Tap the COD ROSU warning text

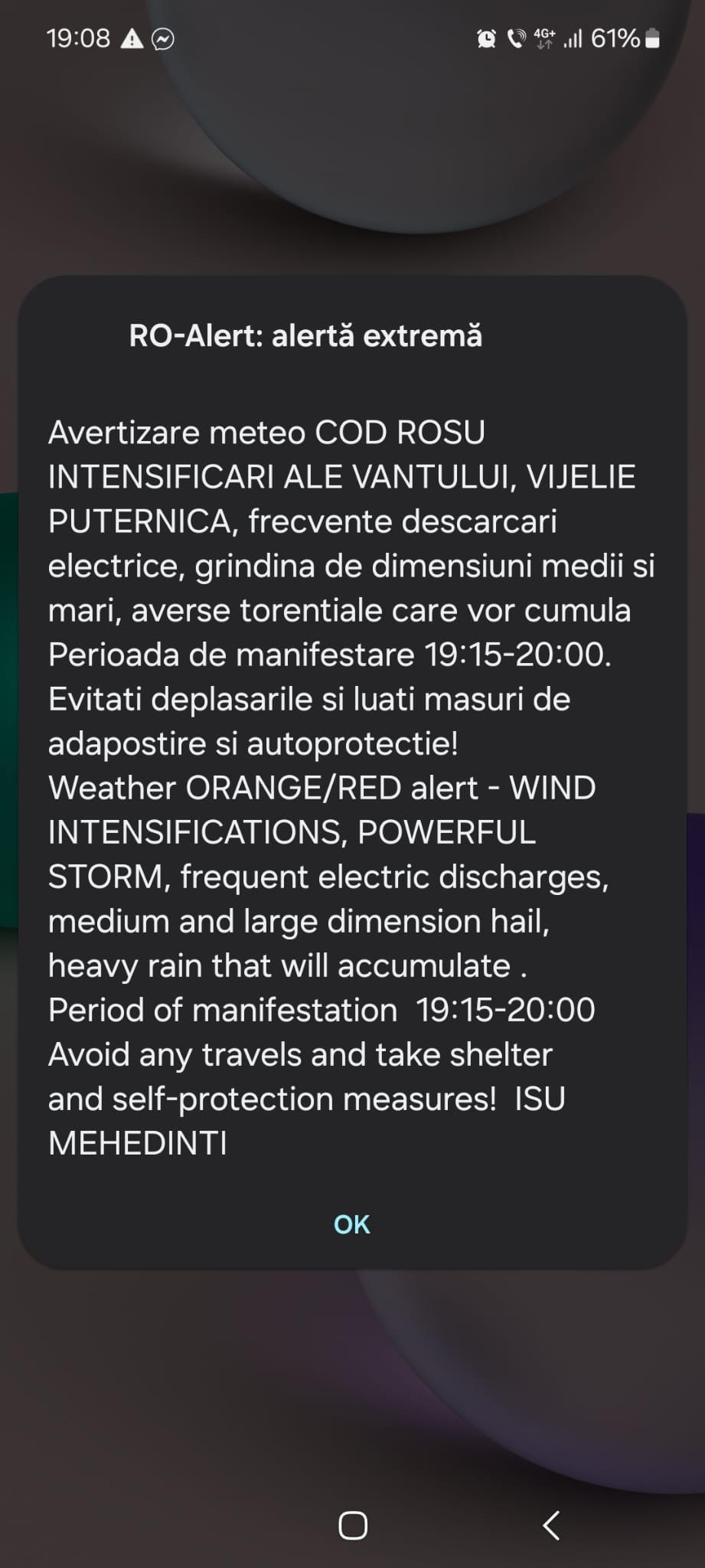tap(401, 432)
